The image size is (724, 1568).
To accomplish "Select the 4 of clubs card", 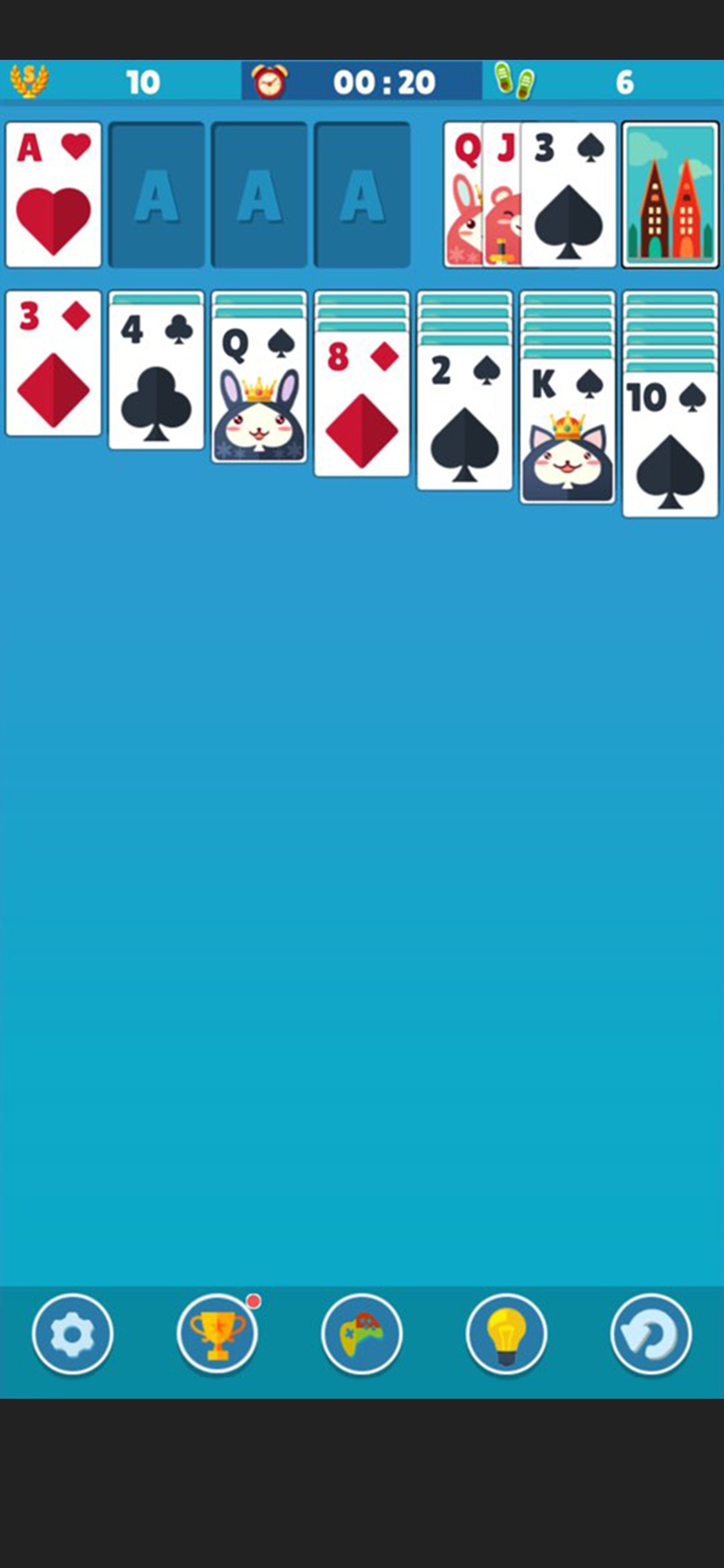I will (x=156, y=377).
